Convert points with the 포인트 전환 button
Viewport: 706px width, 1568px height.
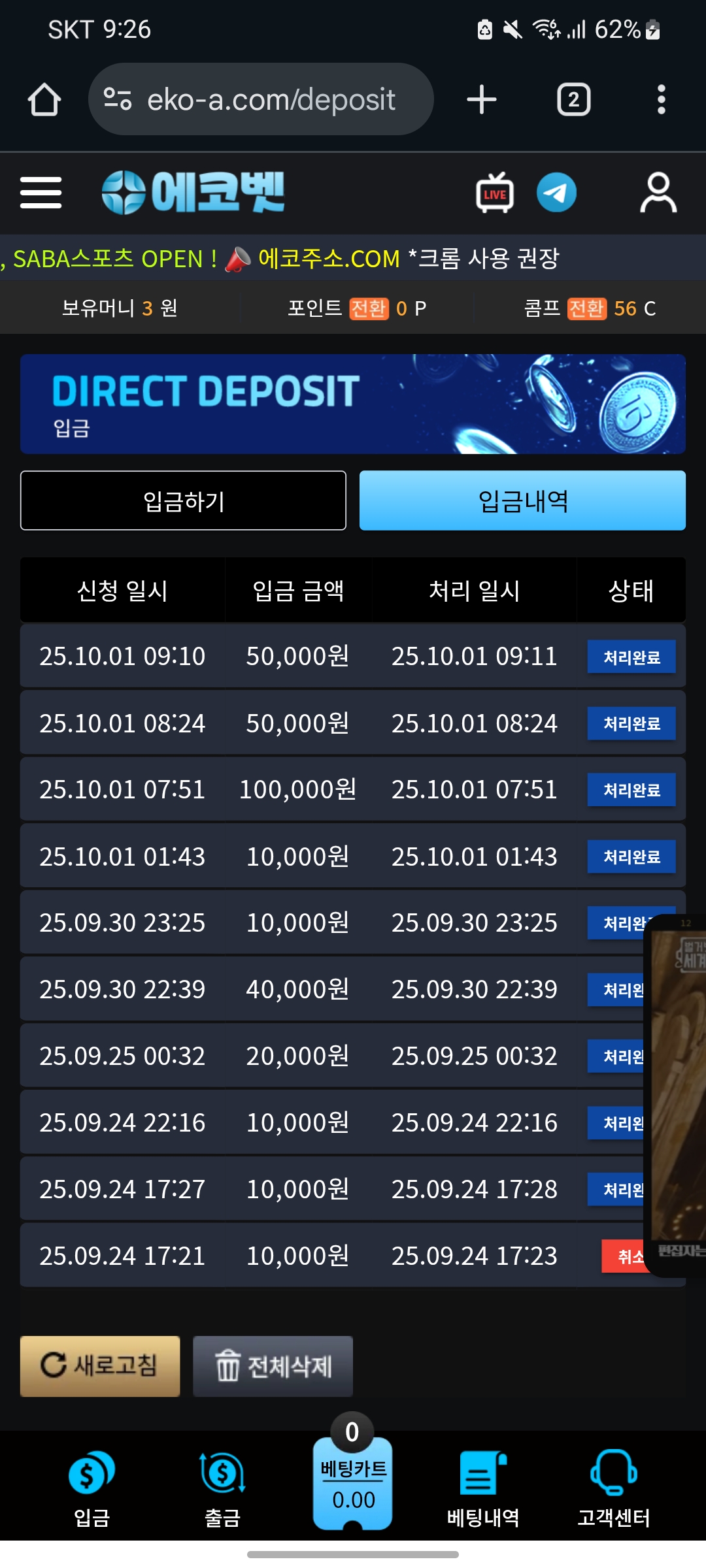pos(369,308)
